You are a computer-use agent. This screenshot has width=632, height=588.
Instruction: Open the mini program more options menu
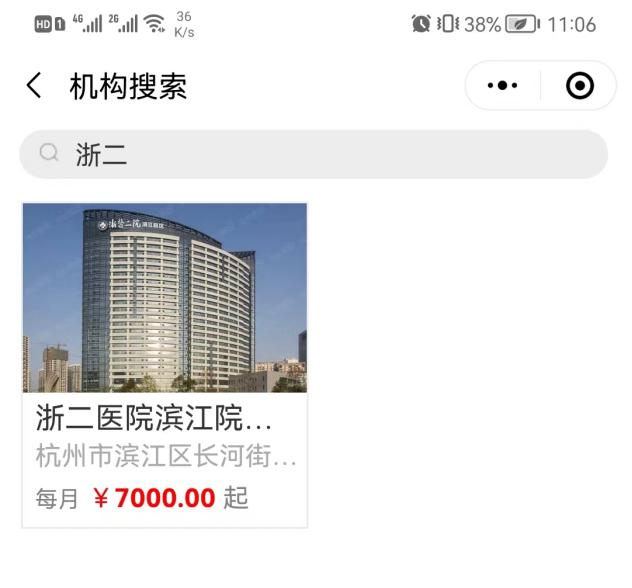click(503, 87)
